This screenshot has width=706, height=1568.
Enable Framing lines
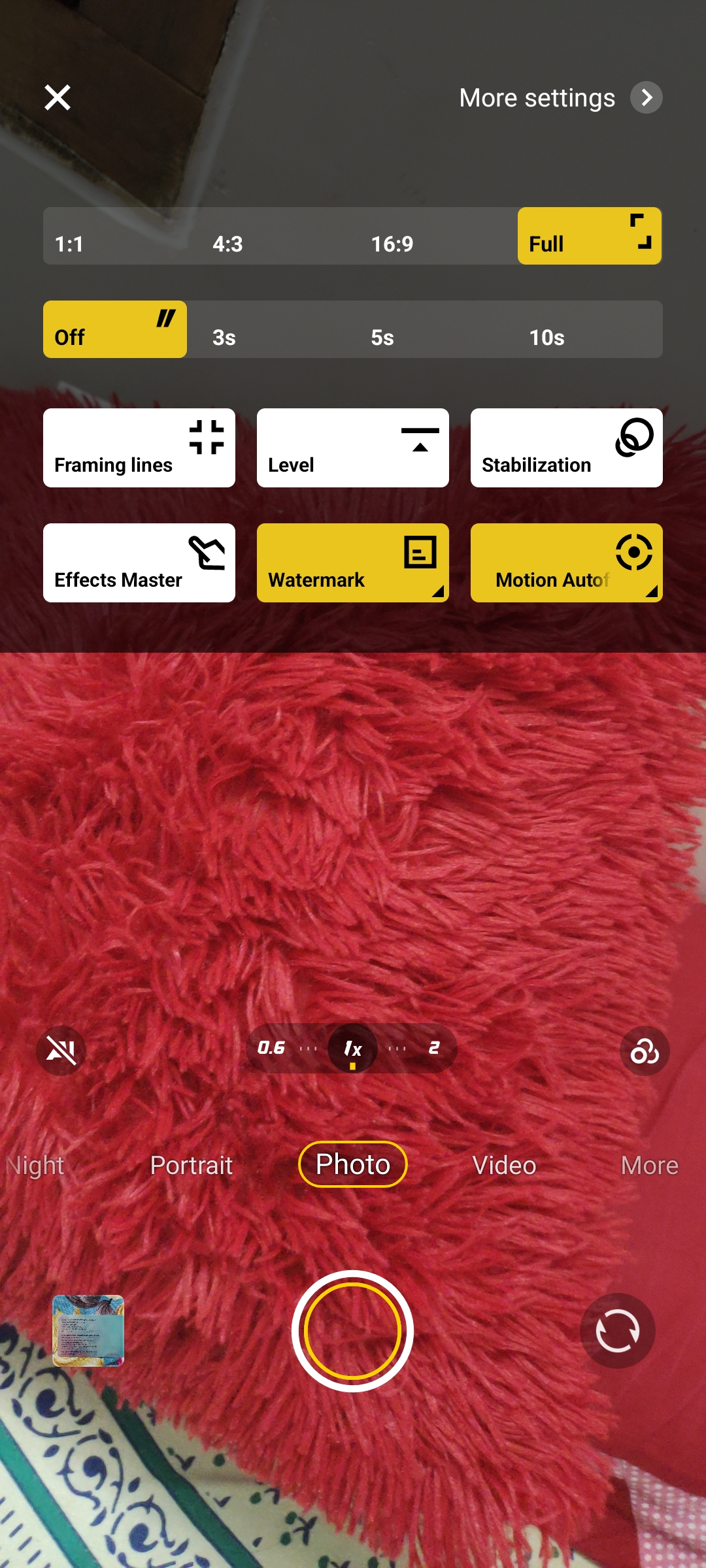(139, 448)
